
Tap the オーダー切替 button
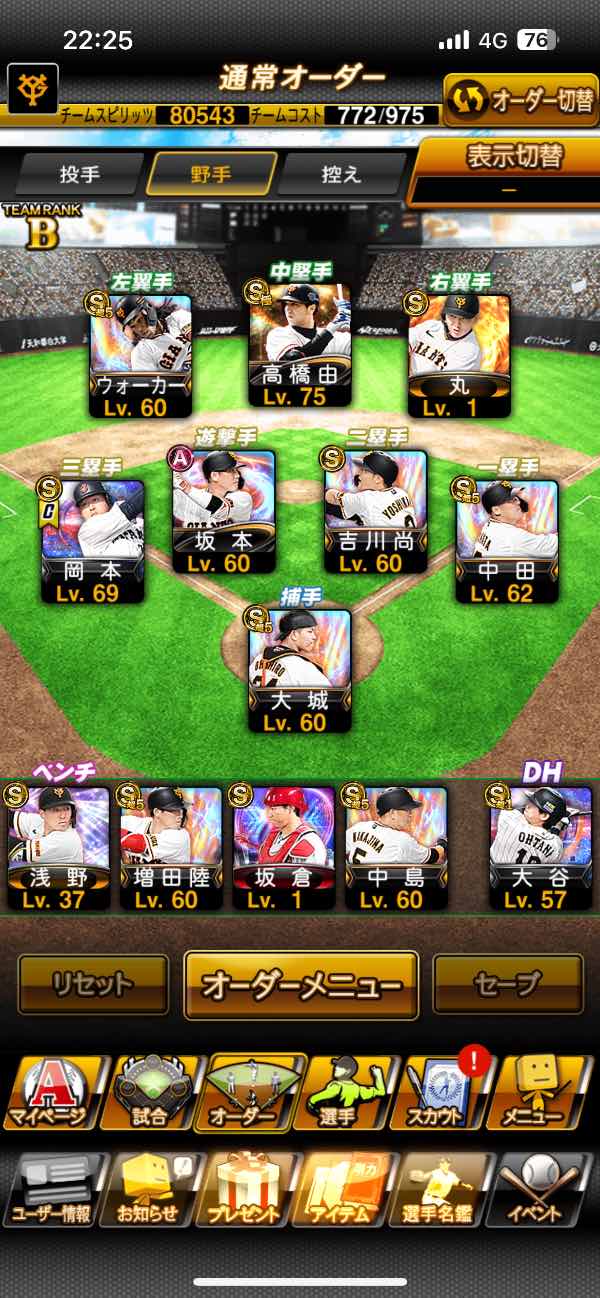[x=520, y=100]
